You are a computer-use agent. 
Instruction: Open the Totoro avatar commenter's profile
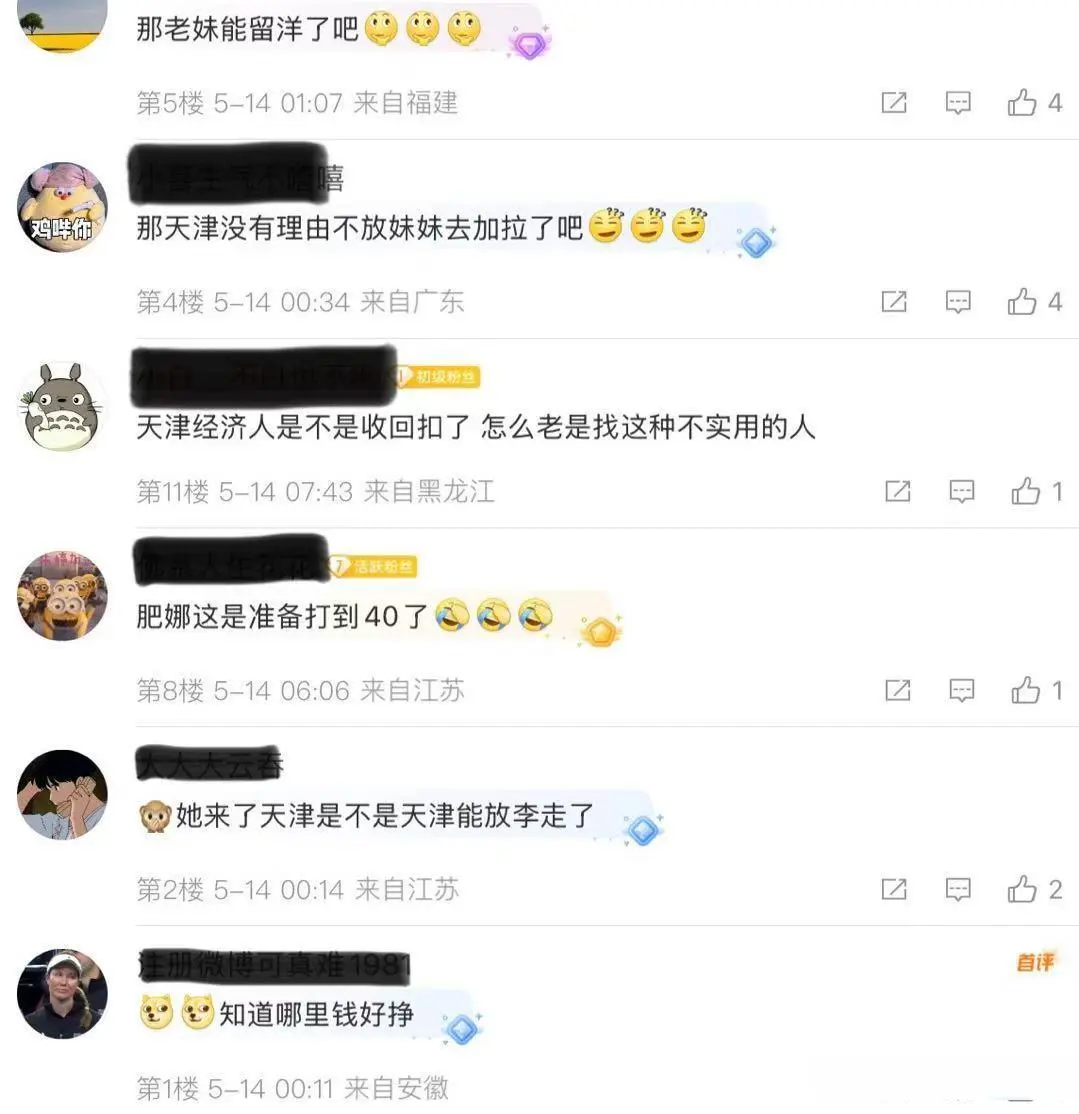point(62,406)
